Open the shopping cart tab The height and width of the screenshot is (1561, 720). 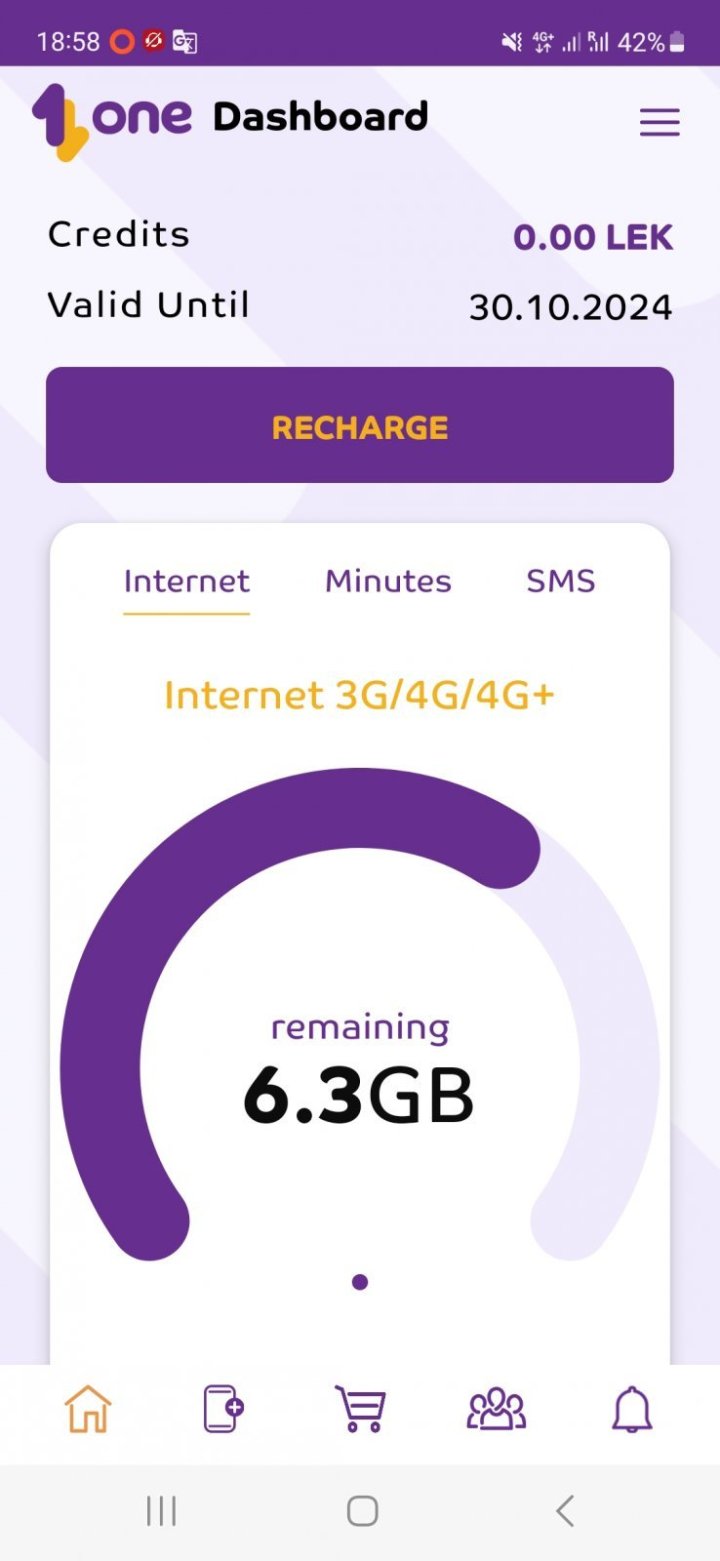[x=360, y=1410]
